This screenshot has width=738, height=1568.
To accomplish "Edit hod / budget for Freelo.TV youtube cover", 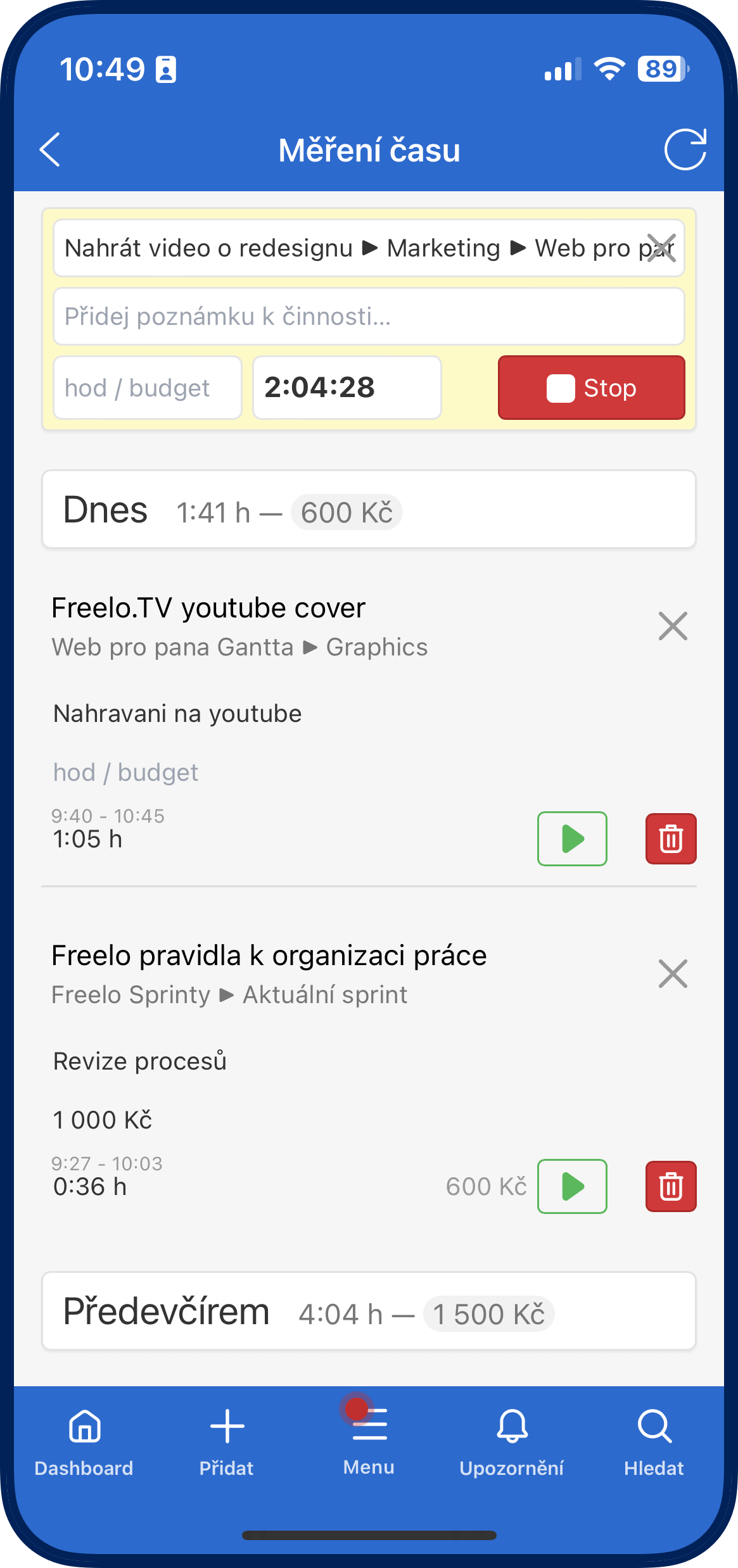I will coord(125,773).
